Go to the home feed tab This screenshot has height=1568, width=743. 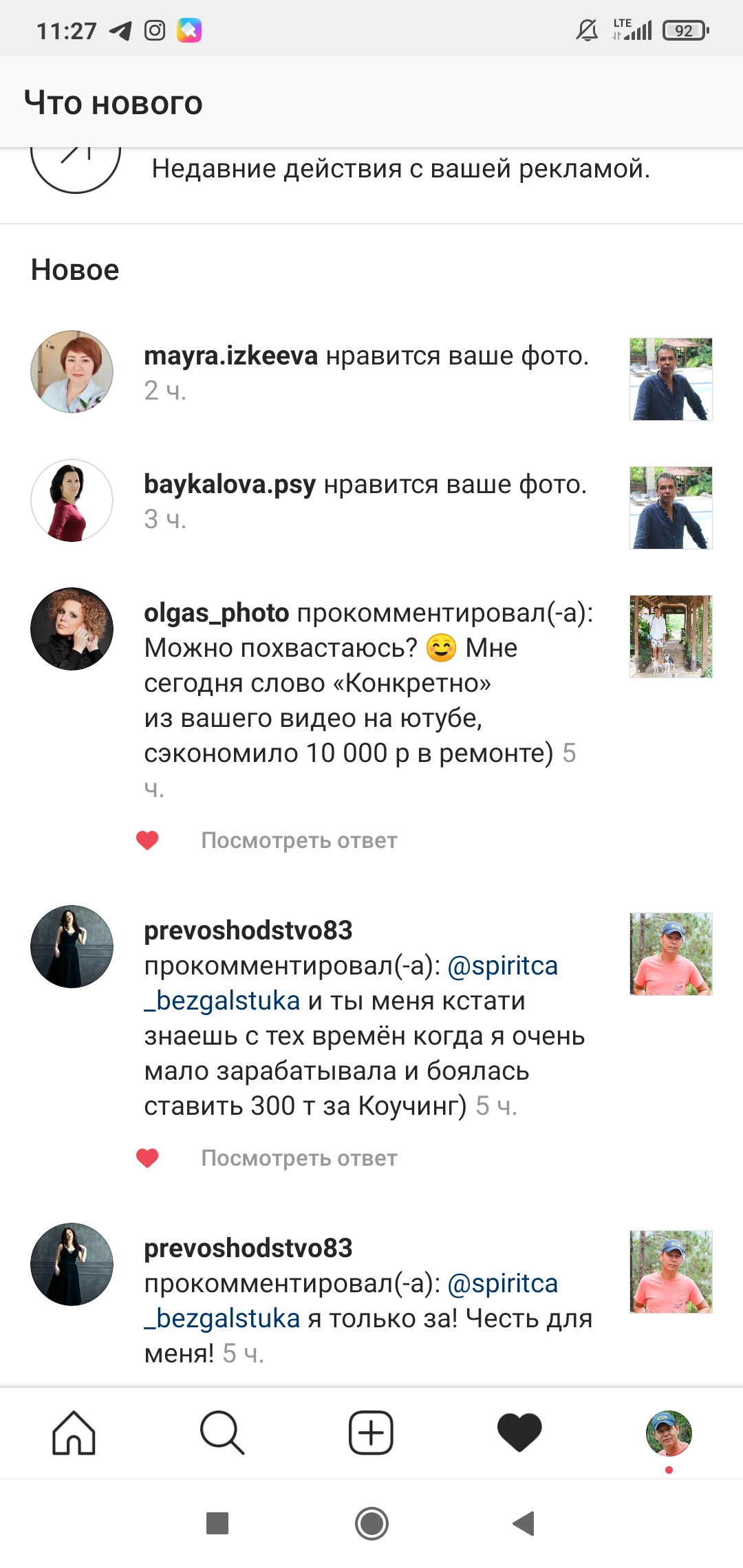(x=74, y=1433)
